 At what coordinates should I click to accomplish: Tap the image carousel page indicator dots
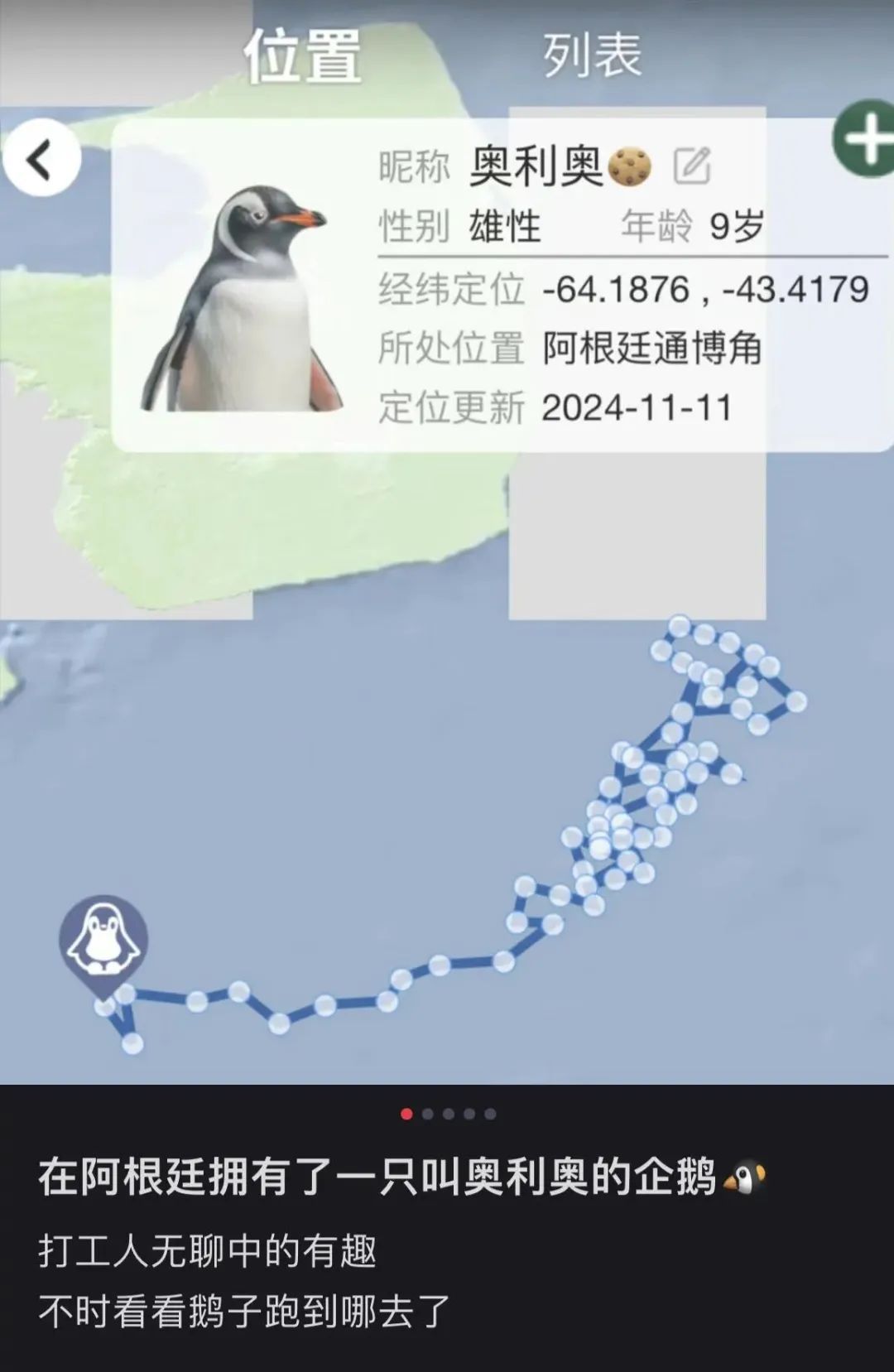pyautogui.click(x=448, y=1114)
